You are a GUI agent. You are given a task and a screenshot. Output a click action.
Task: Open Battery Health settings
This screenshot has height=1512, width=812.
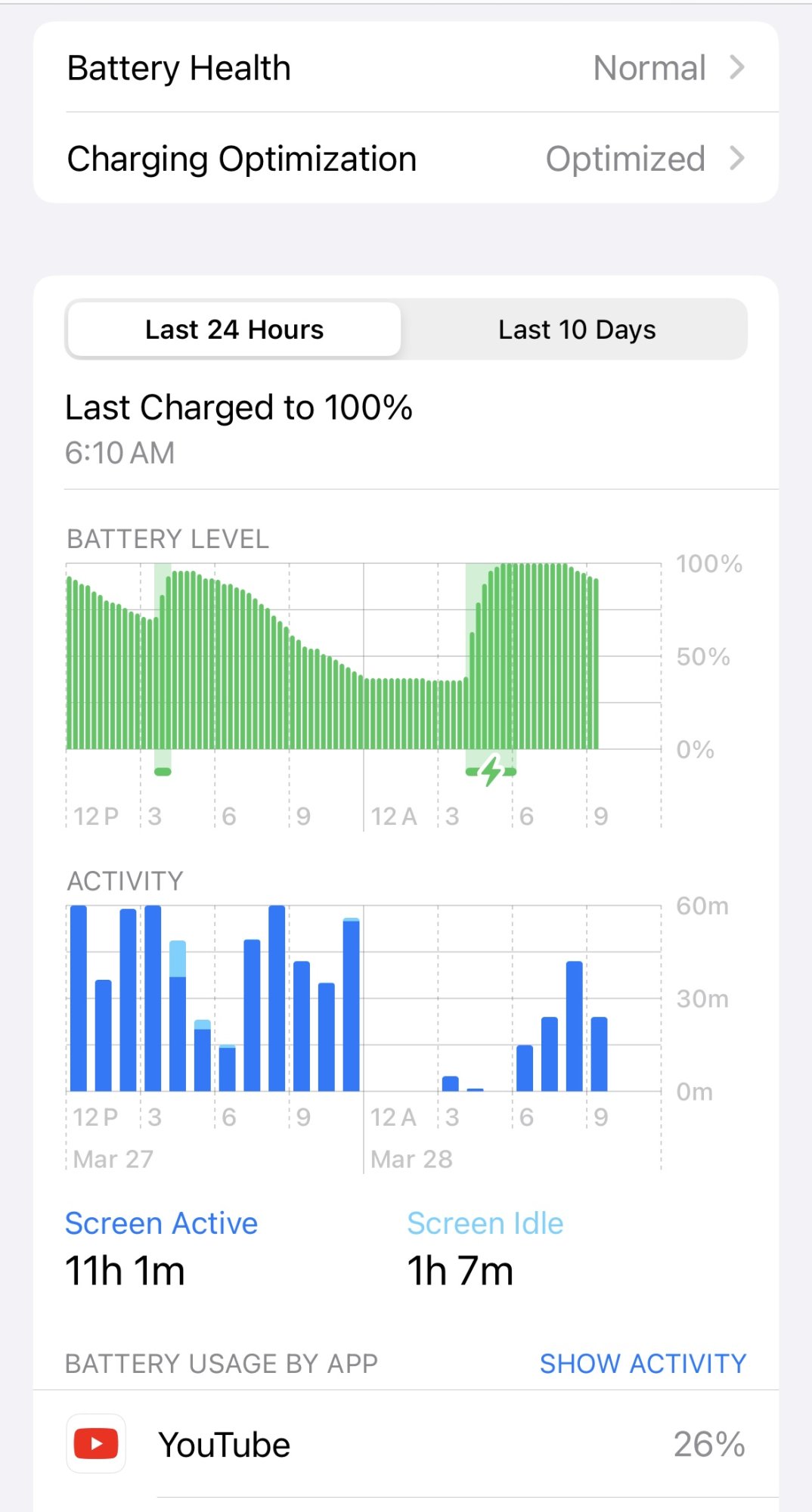405,68
